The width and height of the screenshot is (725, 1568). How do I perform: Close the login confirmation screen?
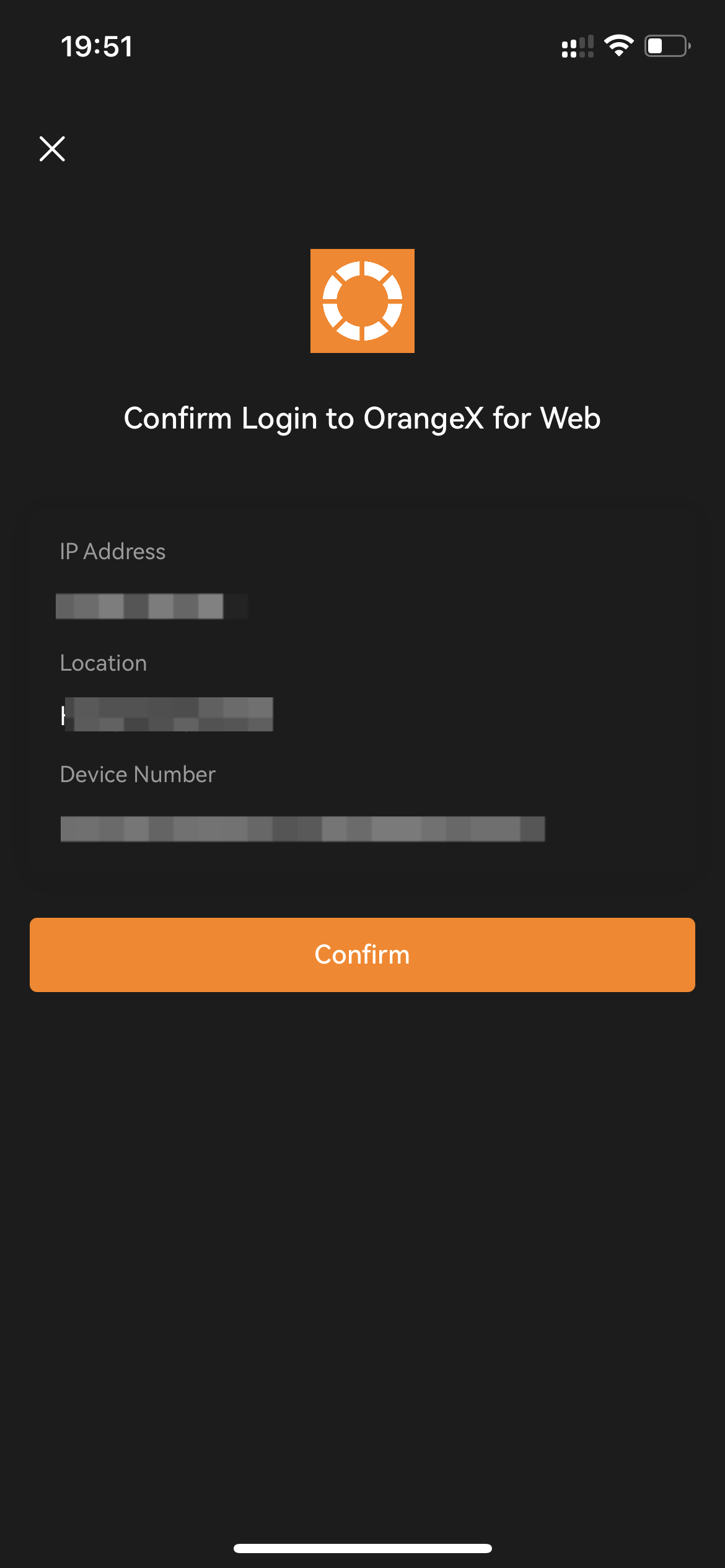(x=52, y=149)
